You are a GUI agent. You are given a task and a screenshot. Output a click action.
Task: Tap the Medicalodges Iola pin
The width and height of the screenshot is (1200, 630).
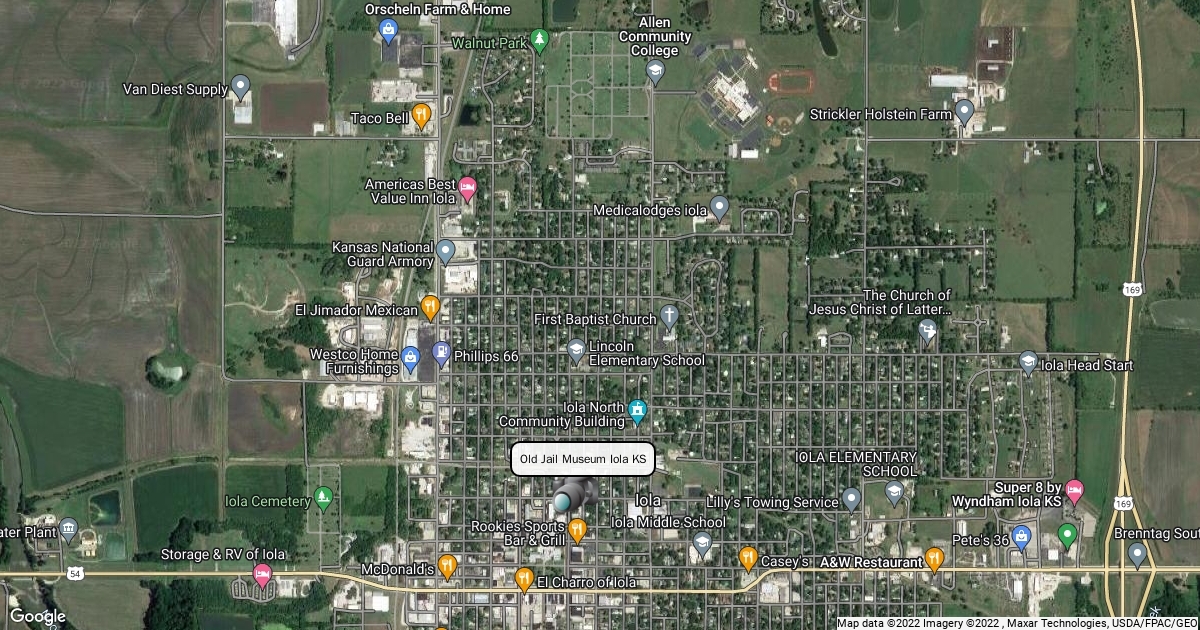tap(720, 208)
